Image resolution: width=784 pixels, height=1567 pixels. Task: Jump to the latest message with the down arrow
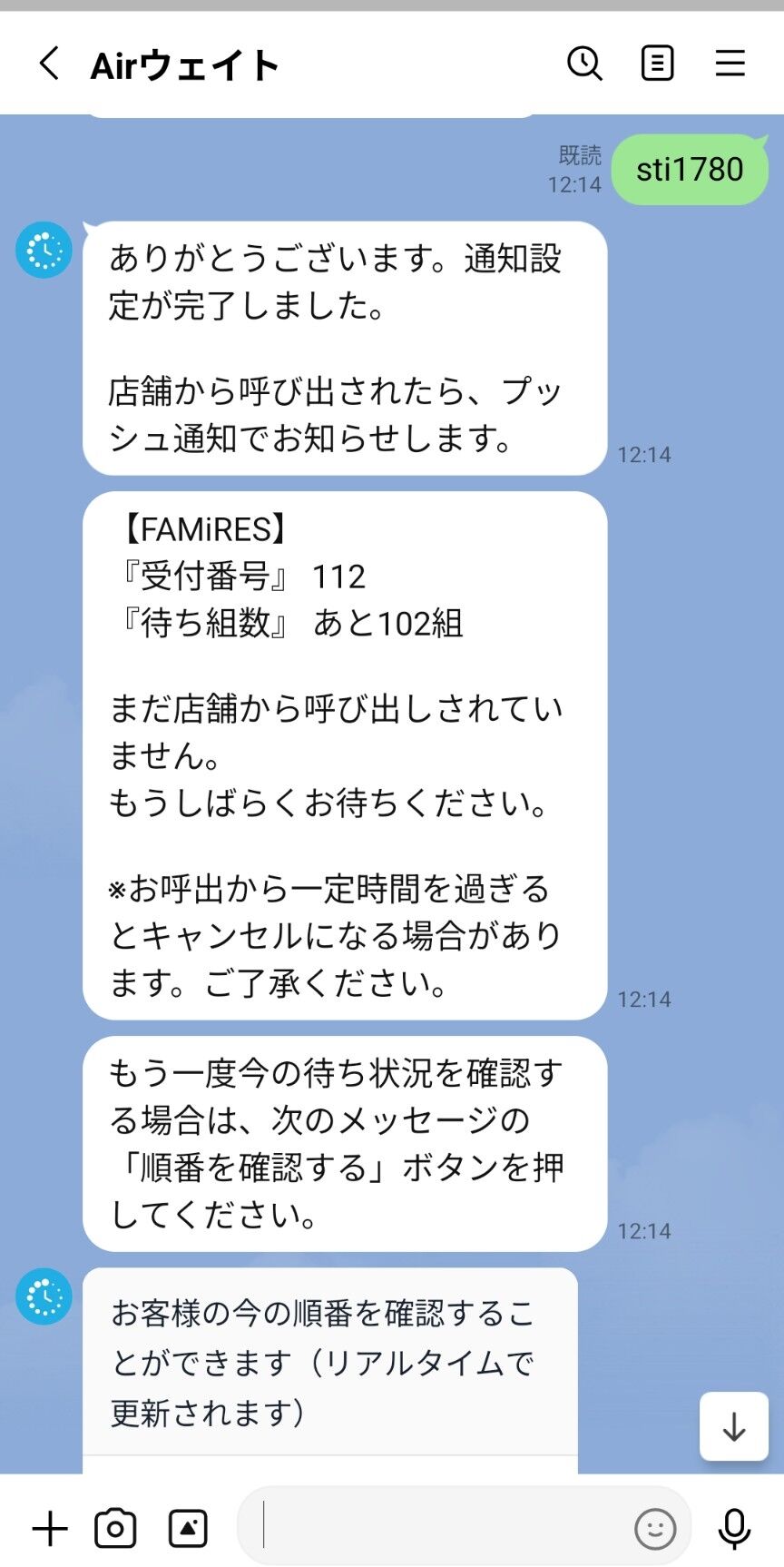coord(734,1426)
